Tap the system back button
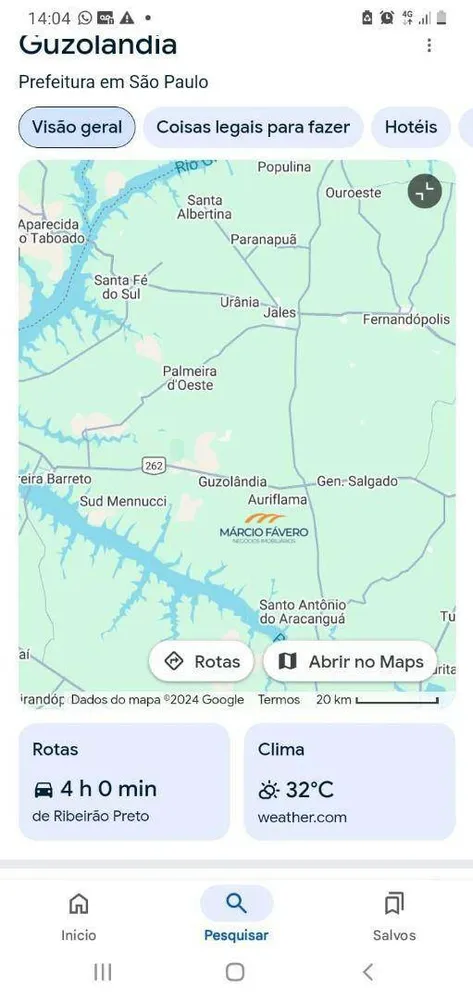Screen dimensions: 473x1000 [368, 972]
